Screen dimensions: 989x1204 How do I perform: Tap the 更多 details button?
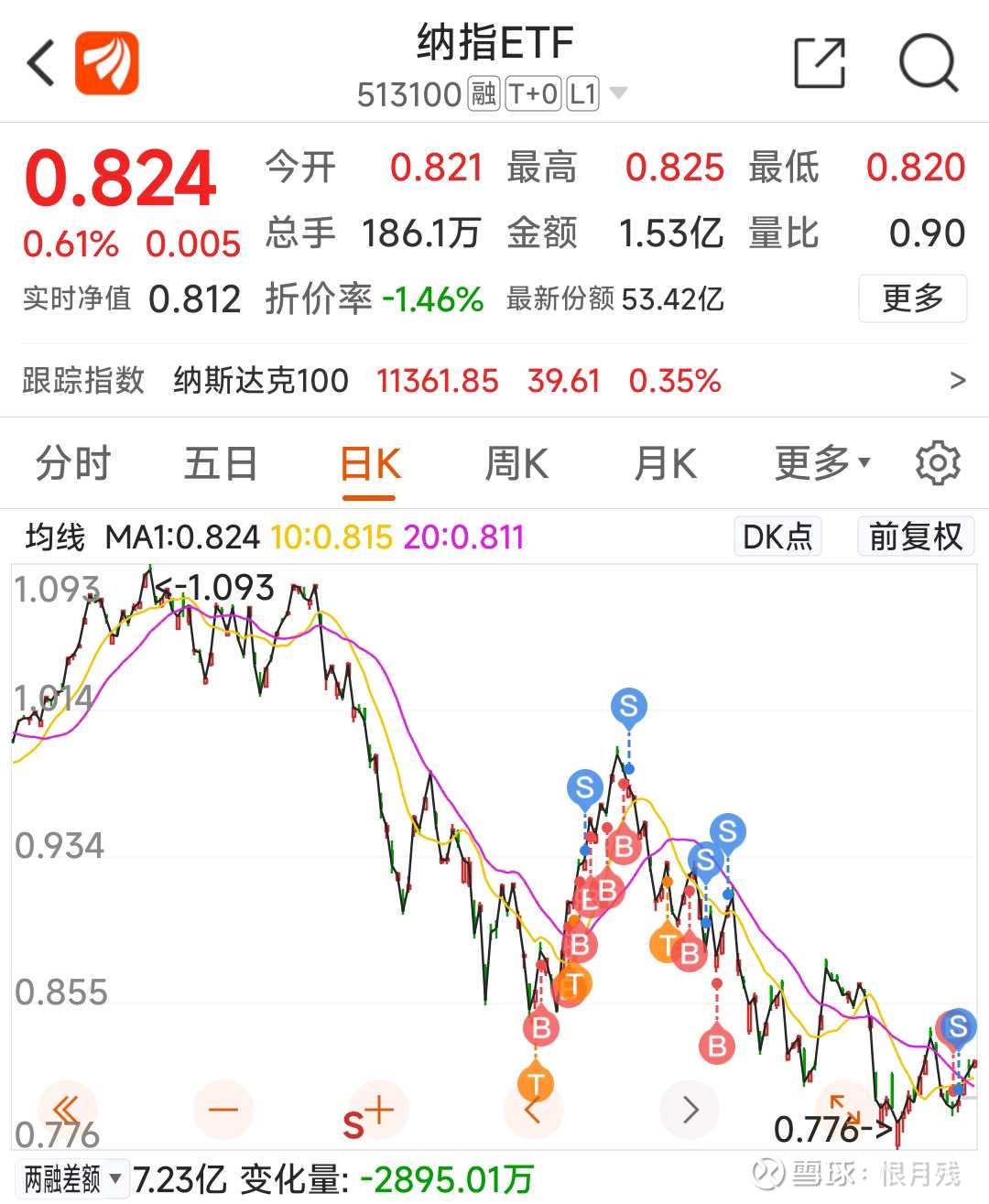[x=912, y=298]
